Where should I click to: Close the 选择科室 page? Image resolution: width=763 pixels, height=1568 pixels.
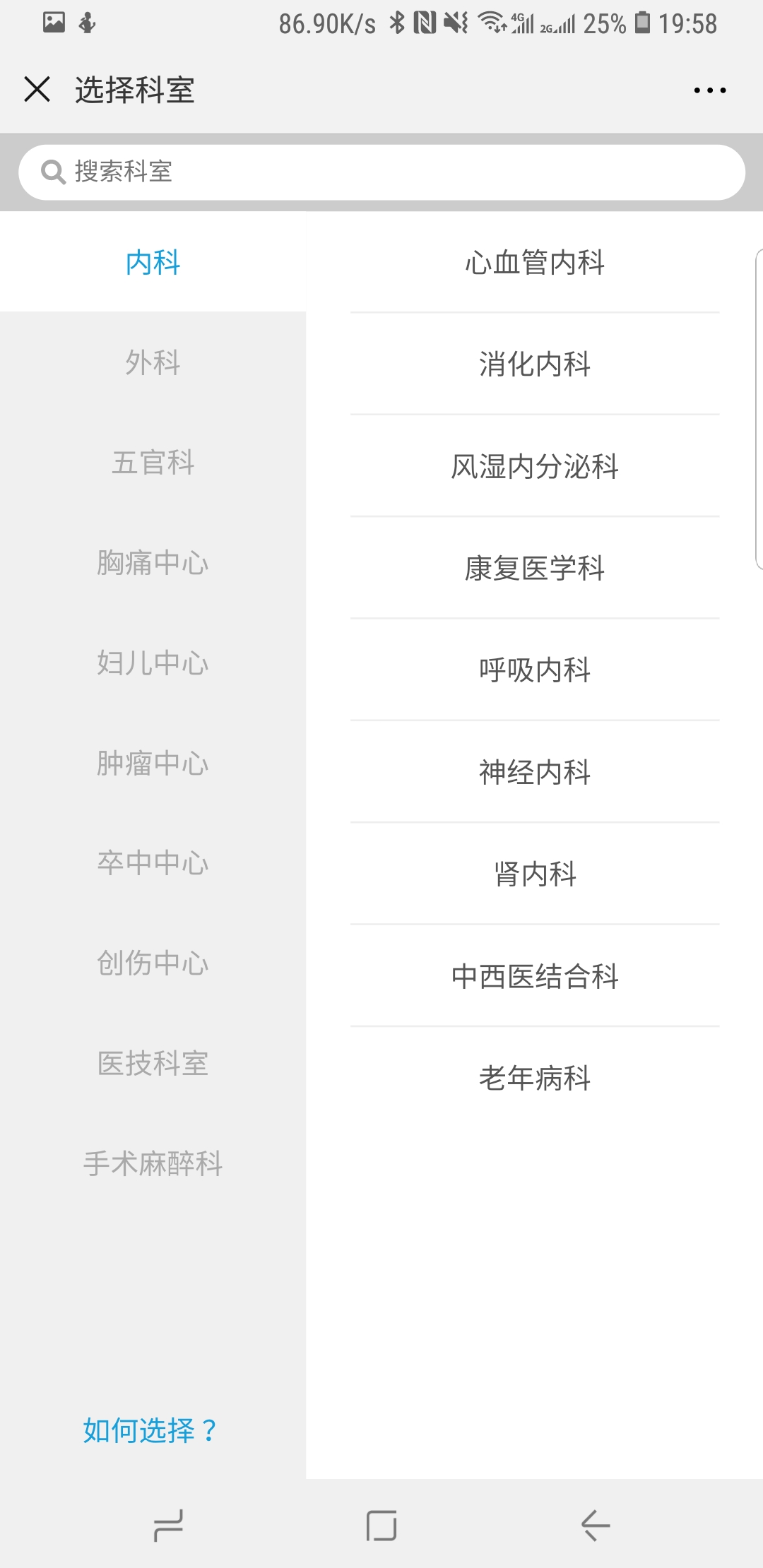click(x=37, y=90)
